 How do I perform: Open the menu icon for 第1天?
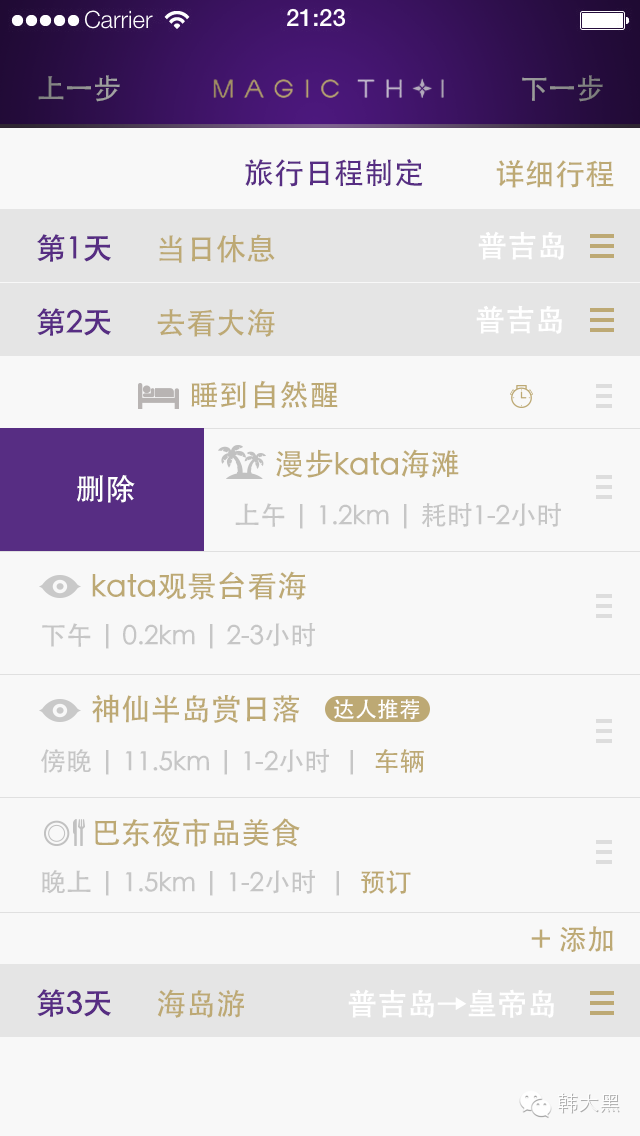click(602, 246)
